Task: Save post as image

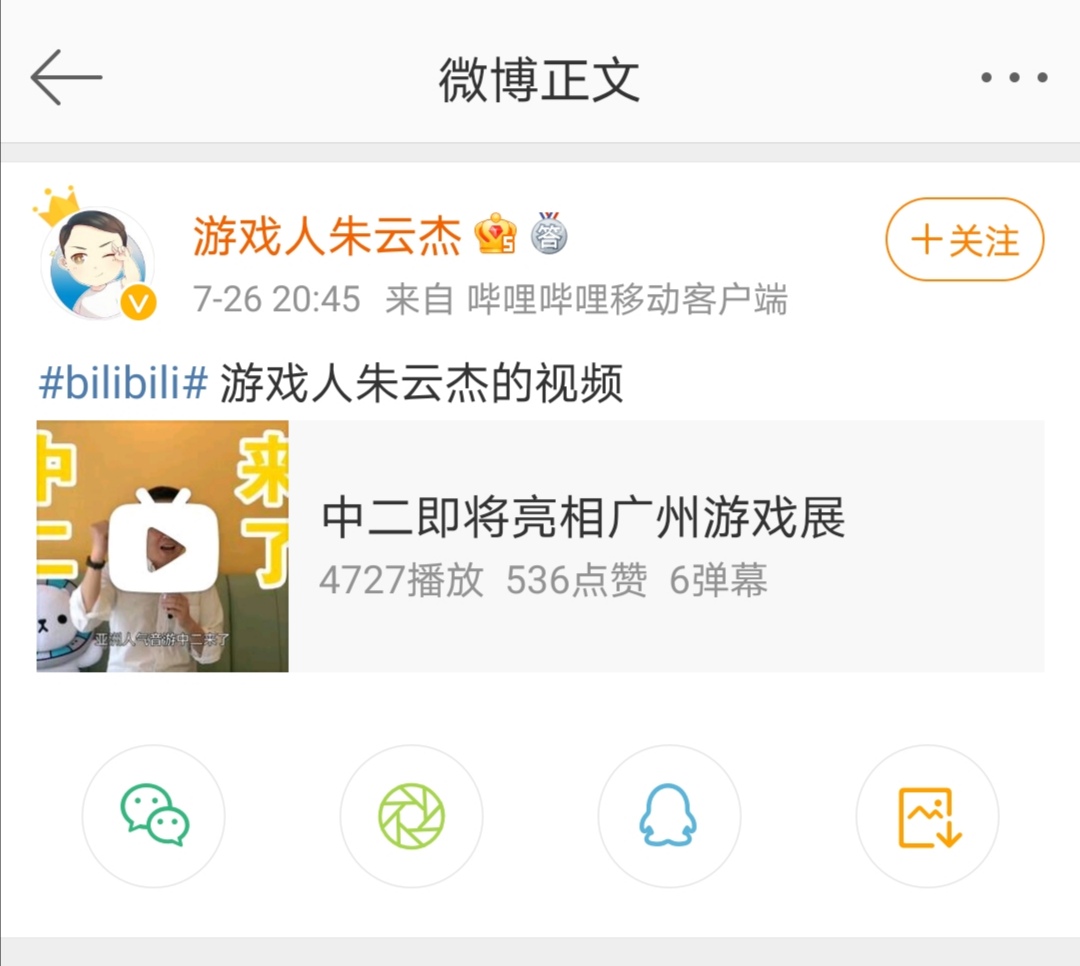Action: pyautogui.click(x=927, y=816)
